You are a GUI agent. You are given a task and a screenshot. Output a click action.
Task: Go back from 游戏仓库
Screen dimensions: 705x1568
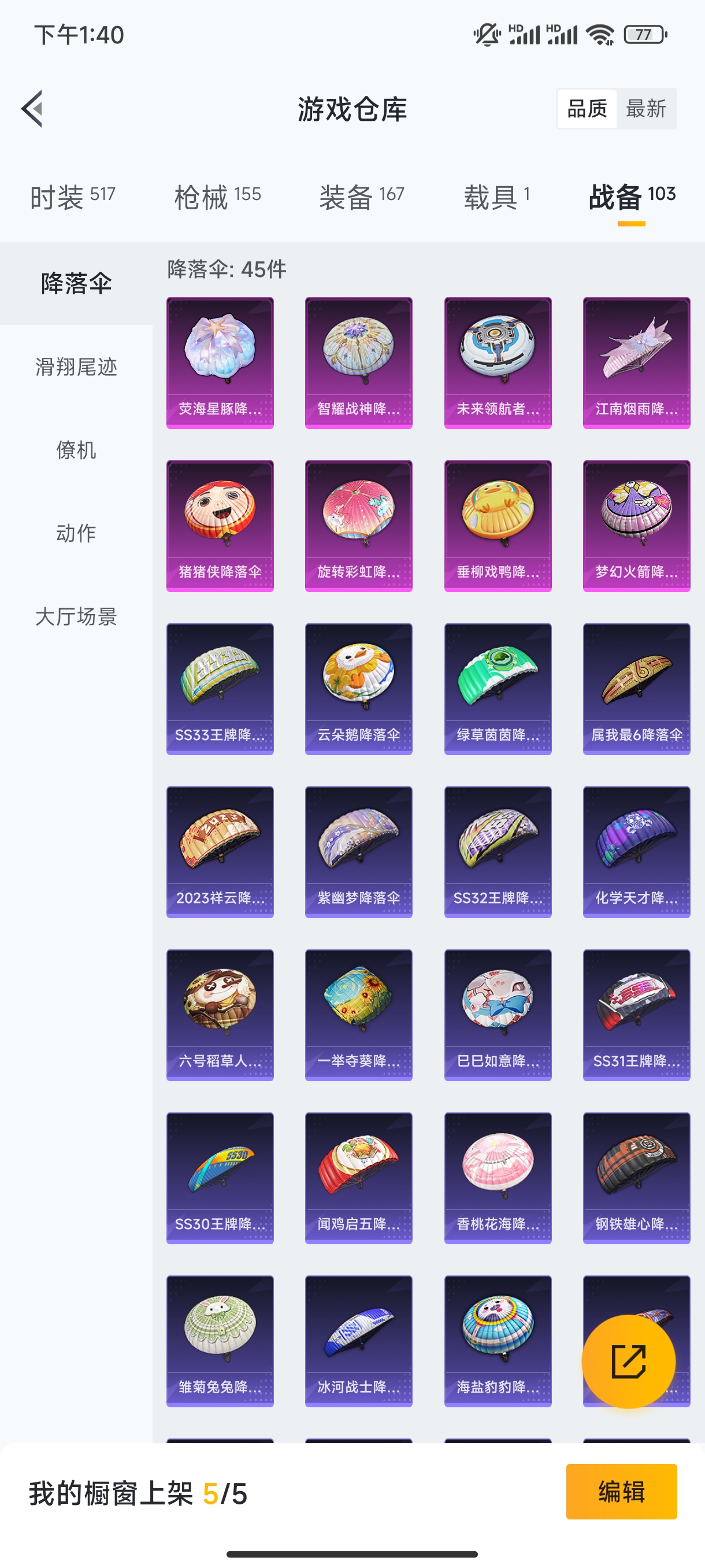32,109
